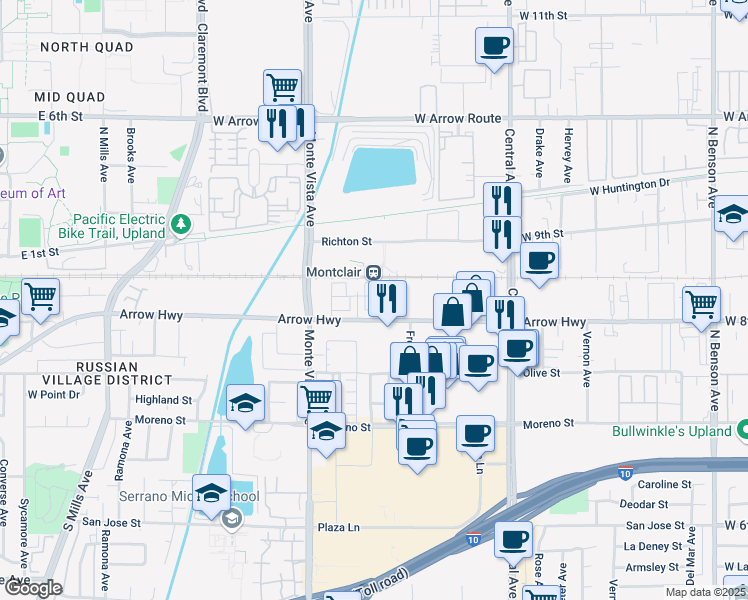Tap the shopping cart marker left of Moreno St
This screenshot has height=600, width=748.
point(316,400)
